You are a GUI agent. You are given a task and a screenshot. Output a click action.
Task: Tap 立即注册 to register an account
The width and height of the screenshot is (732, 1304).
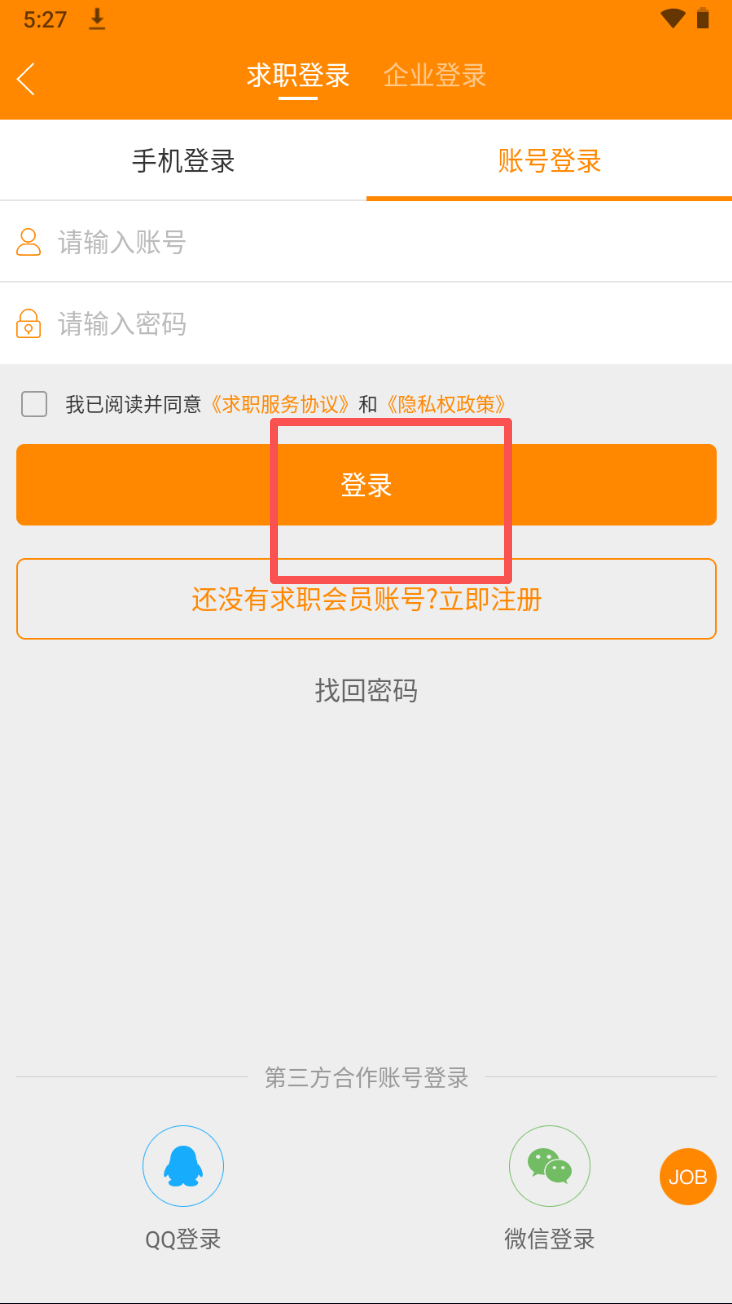[366, 599]
